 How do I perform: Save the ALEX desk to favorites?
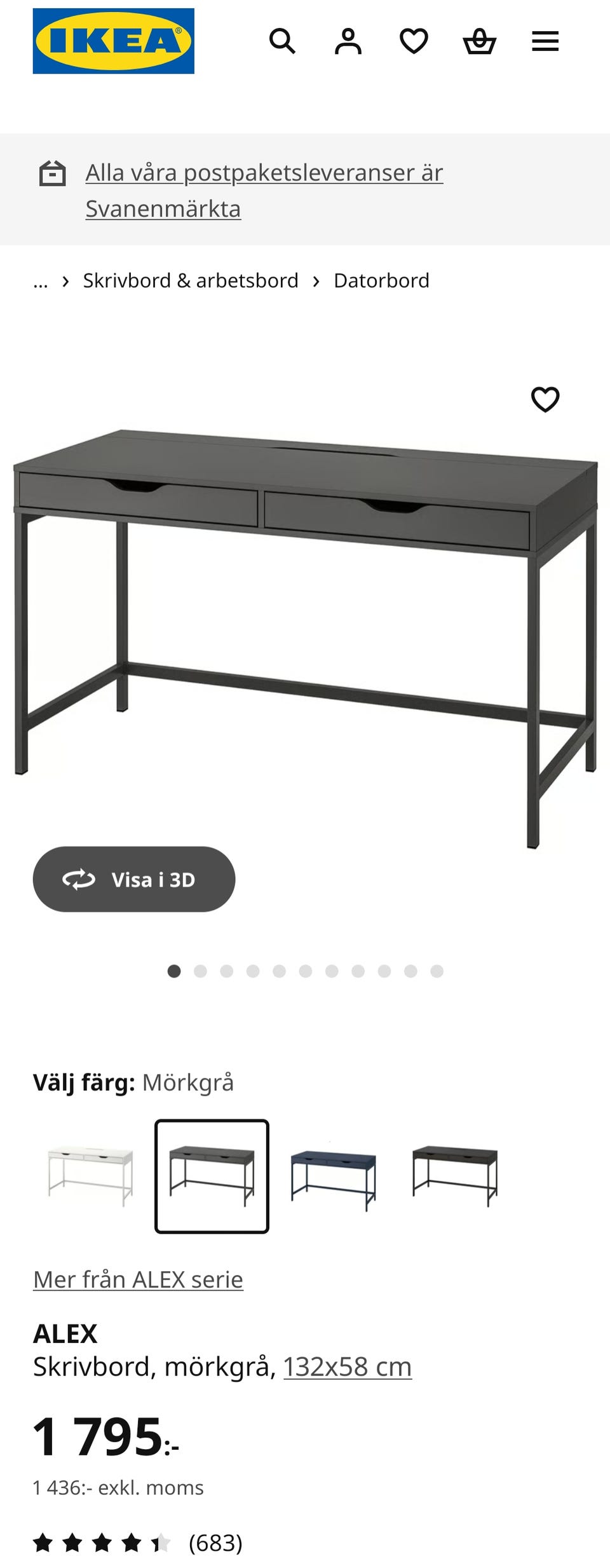point(545,400)
